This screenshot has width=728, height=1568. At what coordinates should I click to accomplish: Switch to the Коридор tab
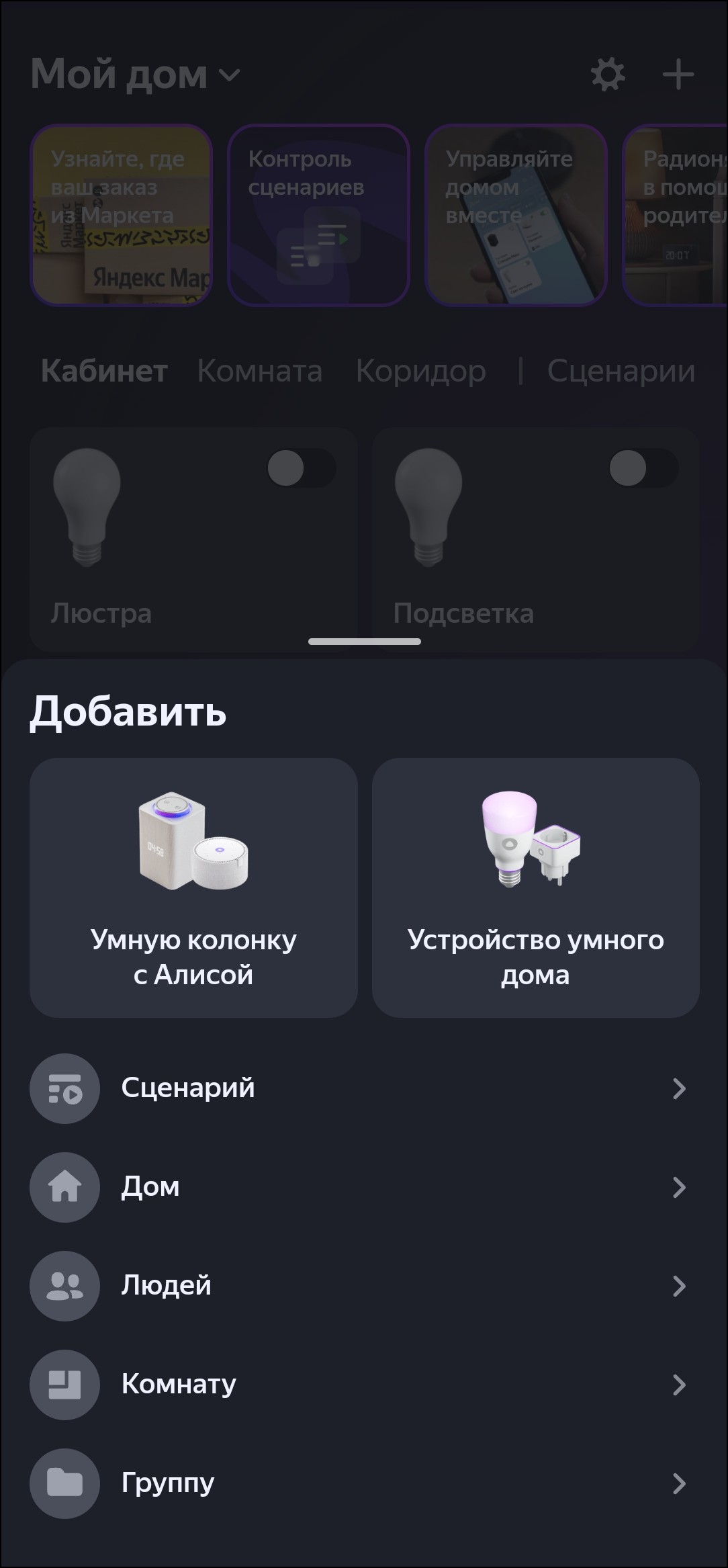pyautogui.click(x=420, y=371)
